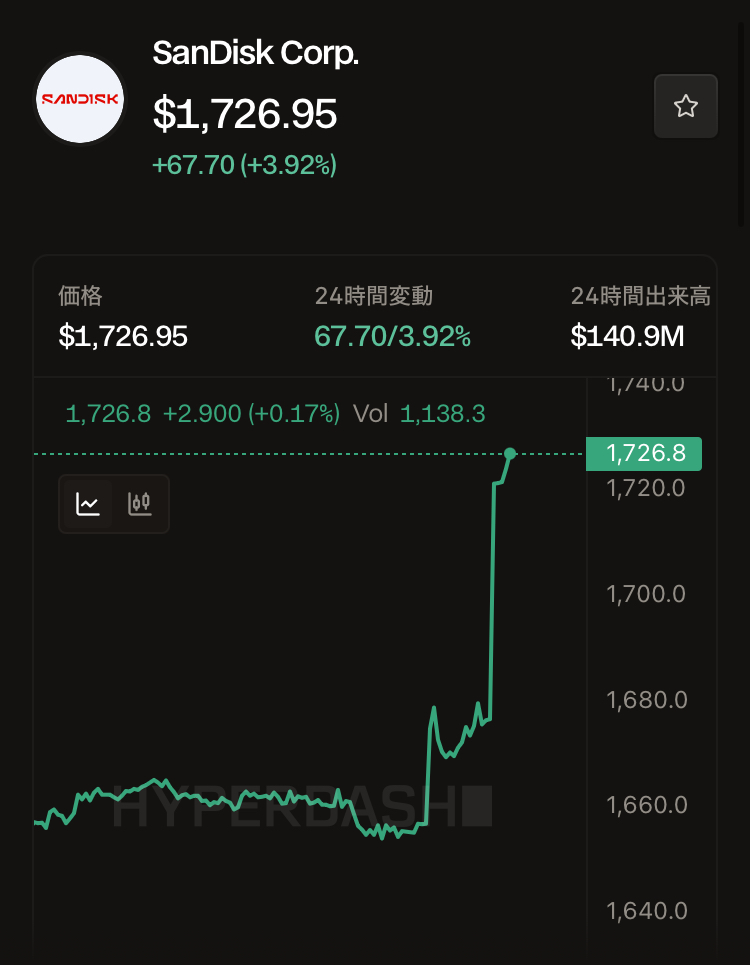Add SanDisk Corp. to favorites with star
Screen dimensions: 750x965
685,106
